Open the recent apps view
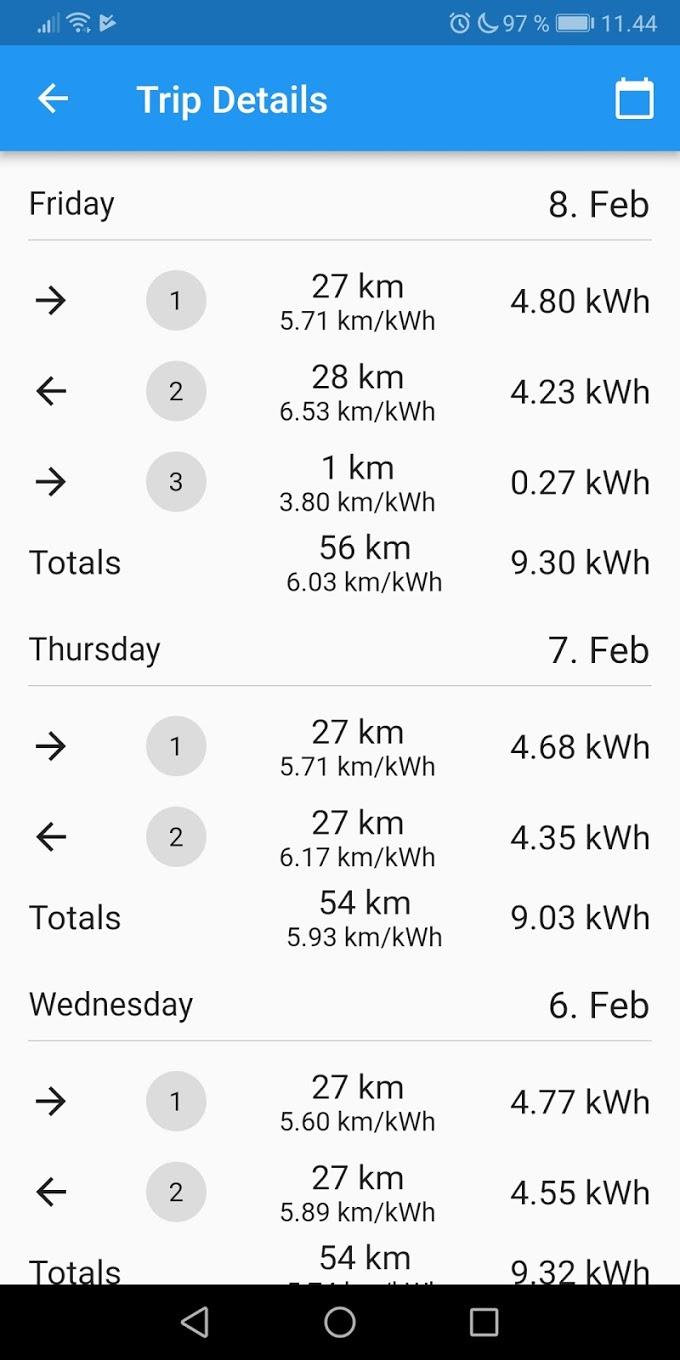The image size is (680, 1360). (484, 1322)
